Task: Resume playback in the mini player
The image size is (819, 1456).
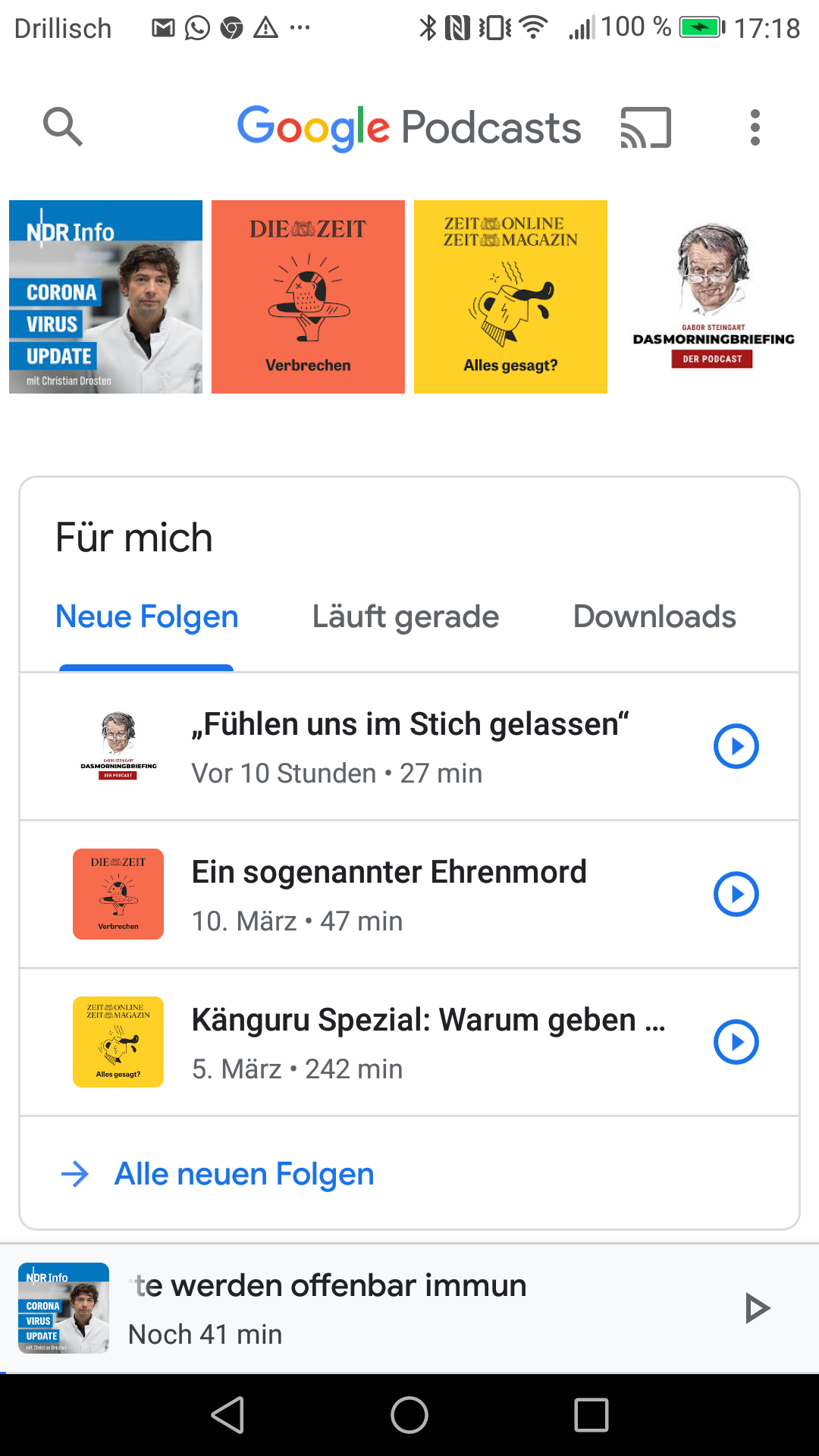Action: click(x=757, y=1308)
